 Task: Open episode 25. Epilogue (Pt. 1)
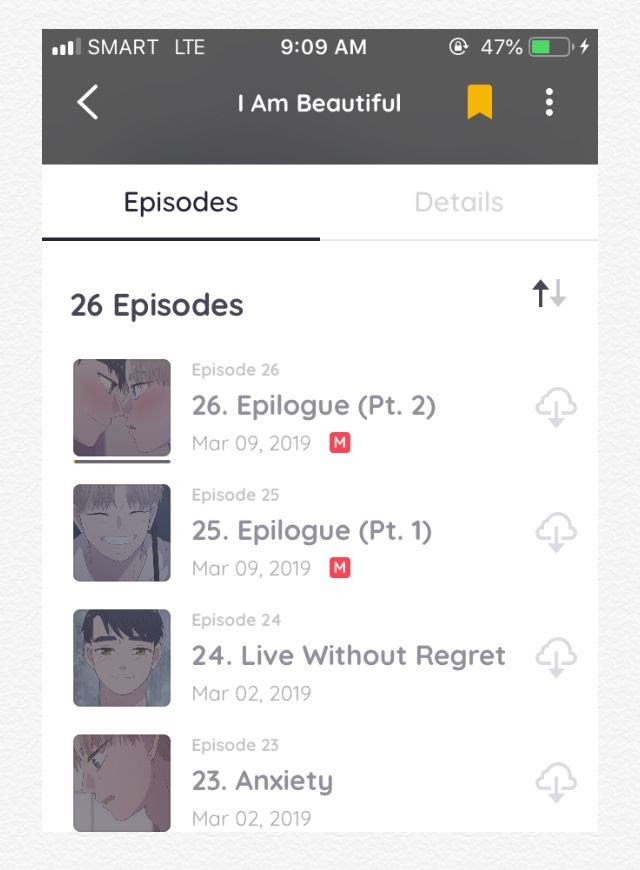(x=311, y=531)
